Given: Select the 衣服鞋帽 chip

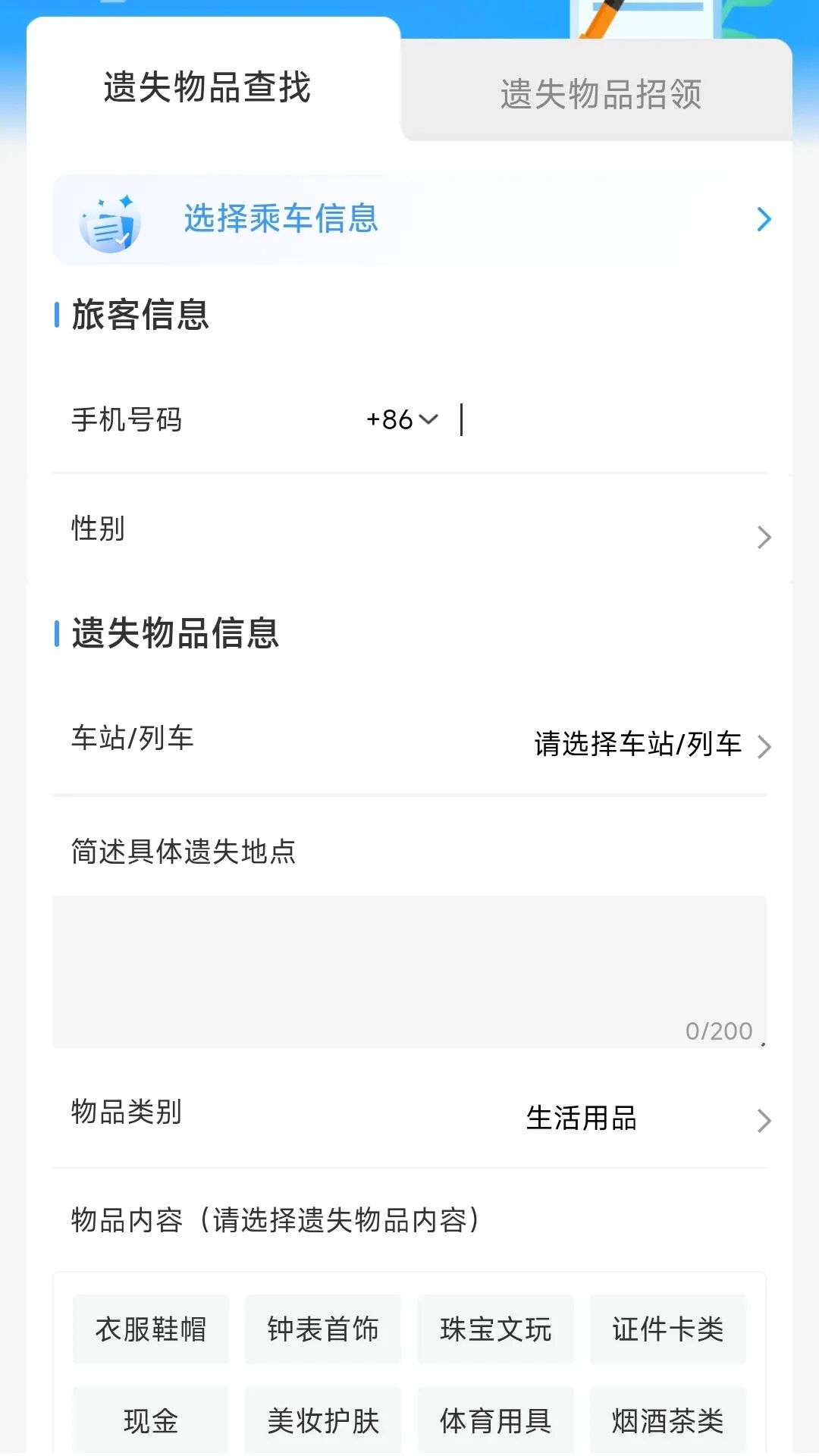Looking at the screenshot, I should [x=151, y=1329].
